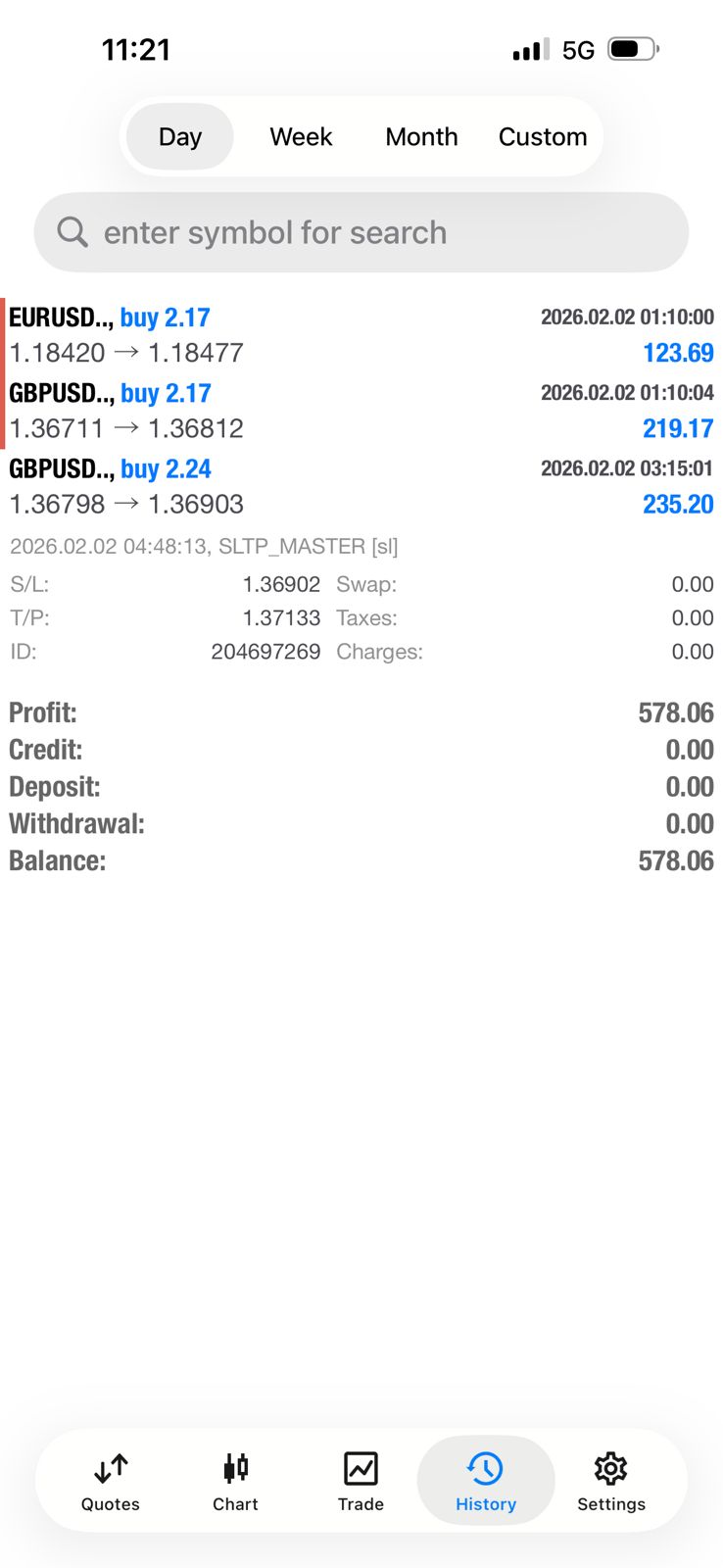Expand the EURUSD buy 2.17 trade
The image size is (723, 1568).
tap(361, 335)
